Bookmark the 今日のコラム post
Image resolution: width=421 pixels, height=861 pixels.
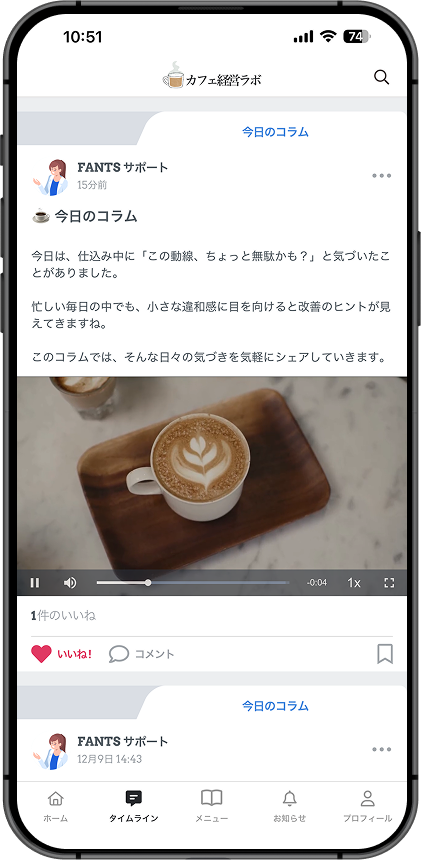pyautogui.click(x=385, y=654)
